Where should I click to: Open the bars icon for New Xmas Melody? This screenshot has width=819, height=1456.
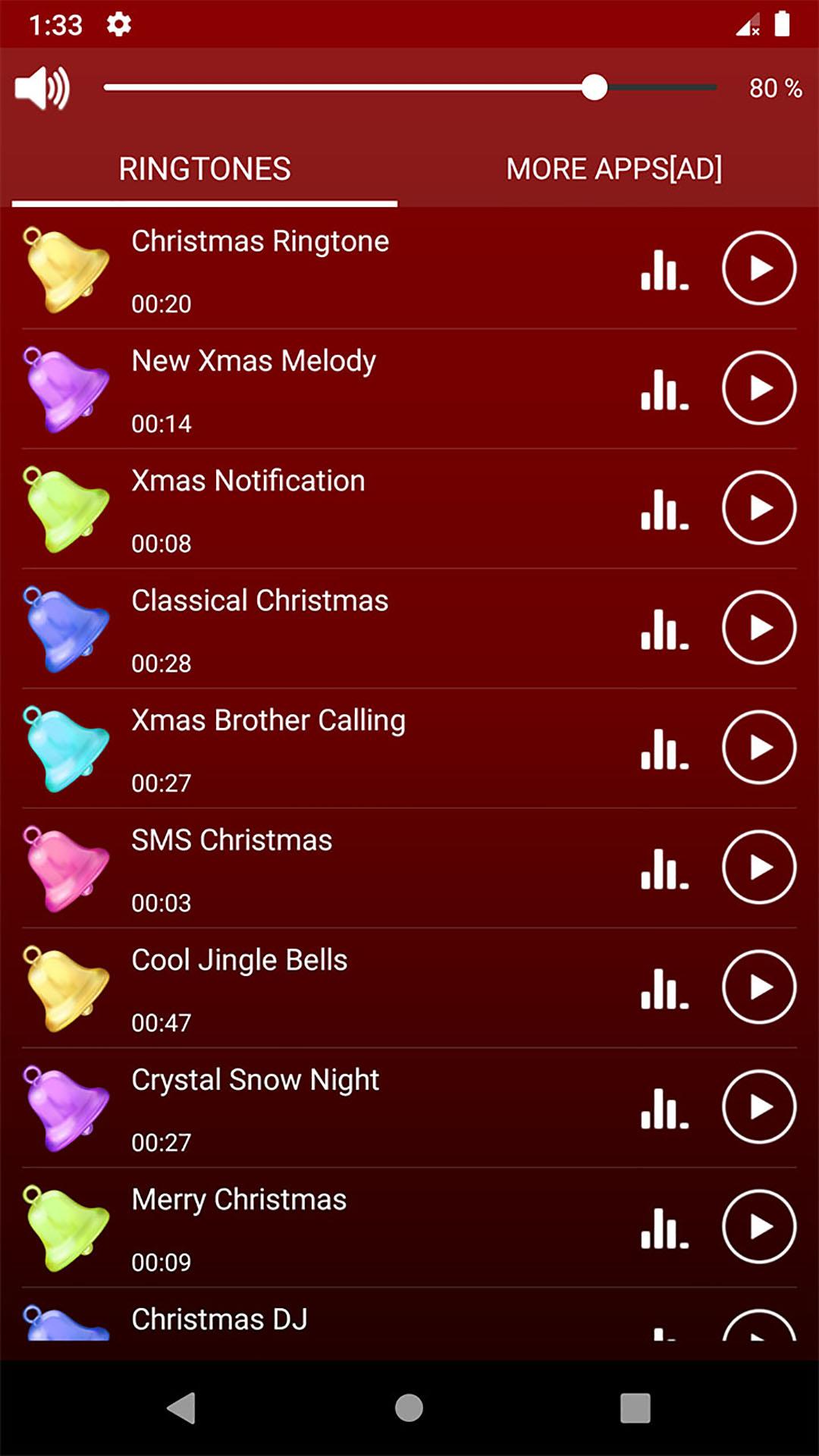665,390
